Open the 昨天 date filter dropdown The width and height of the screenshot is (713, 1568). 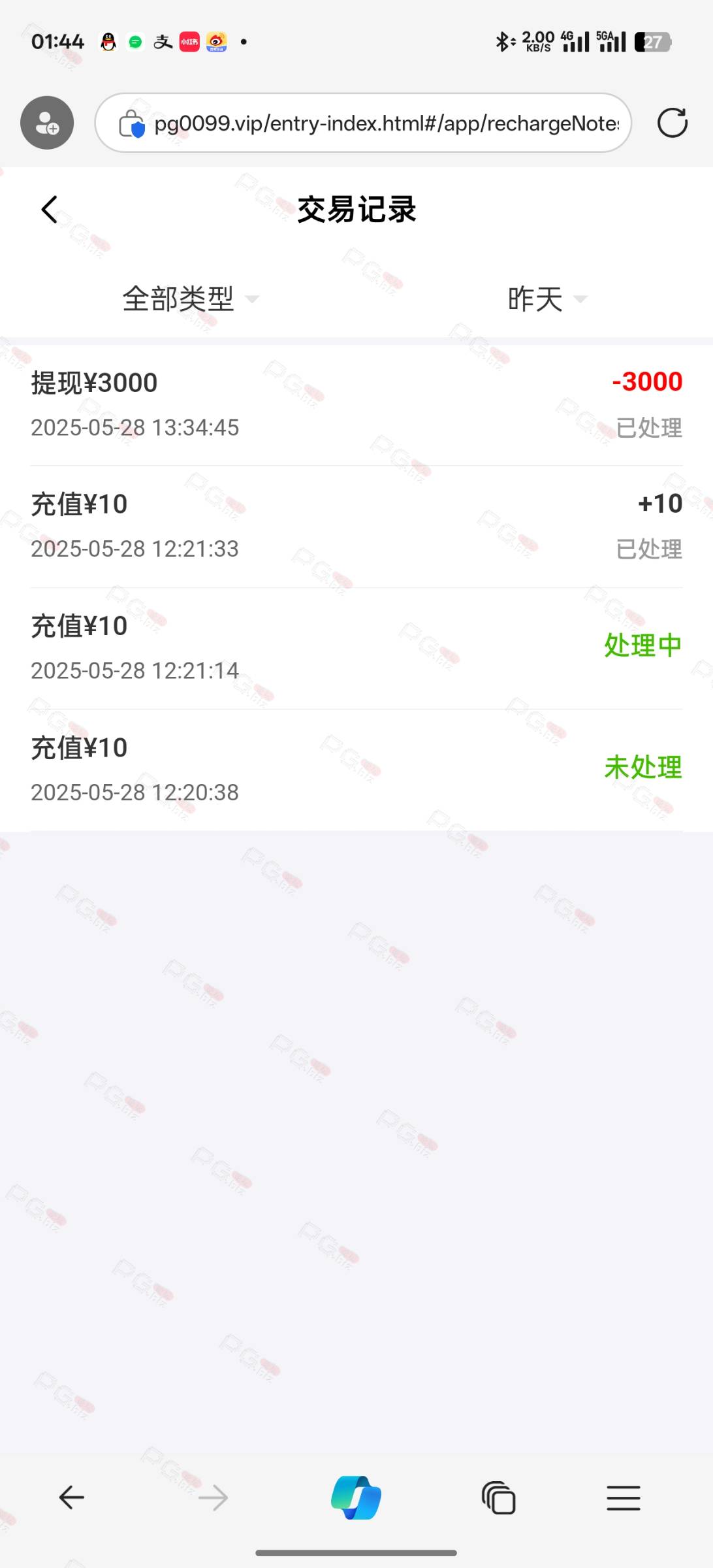coord(548,299)
